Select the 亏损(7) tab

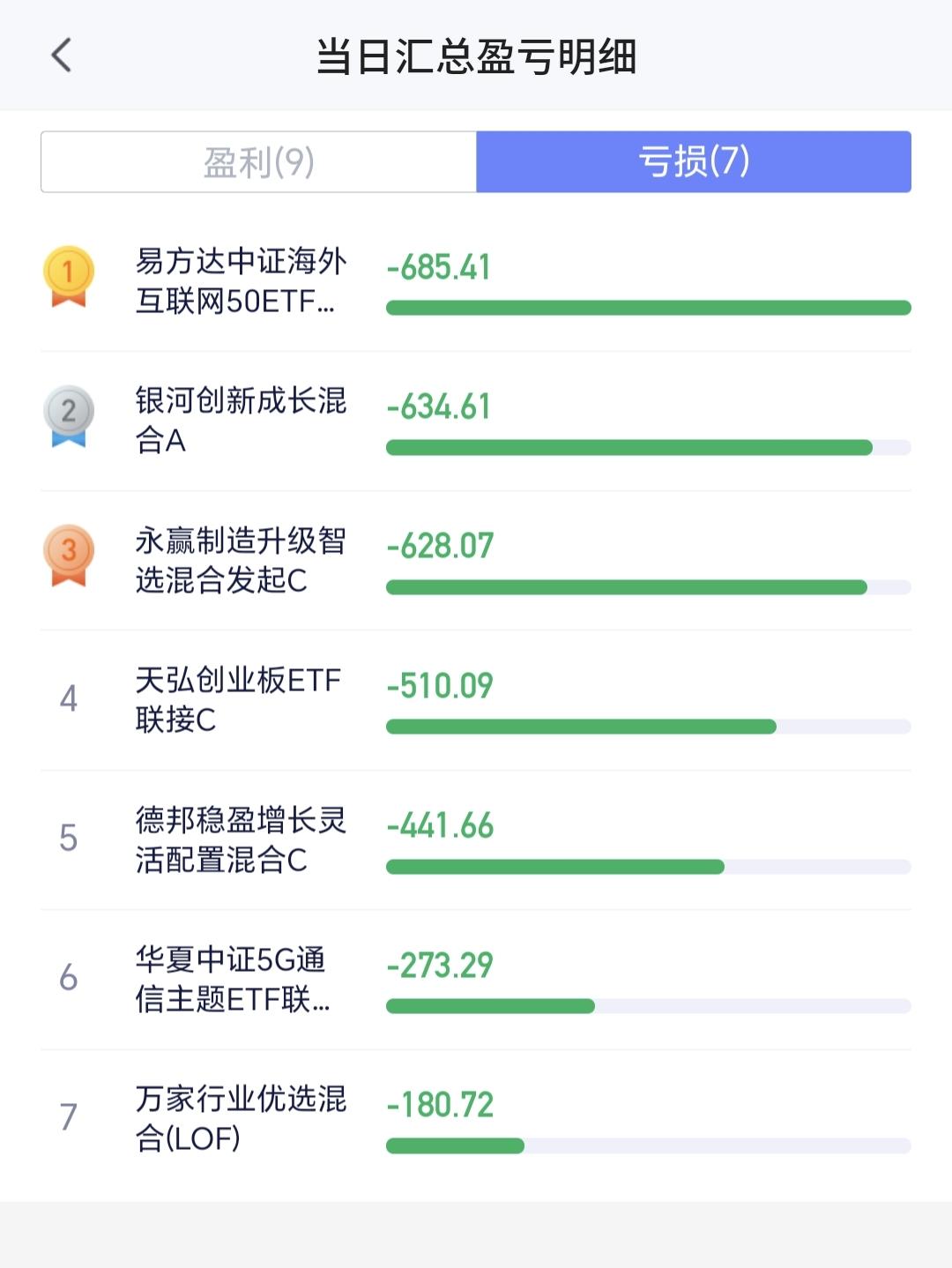694,161
